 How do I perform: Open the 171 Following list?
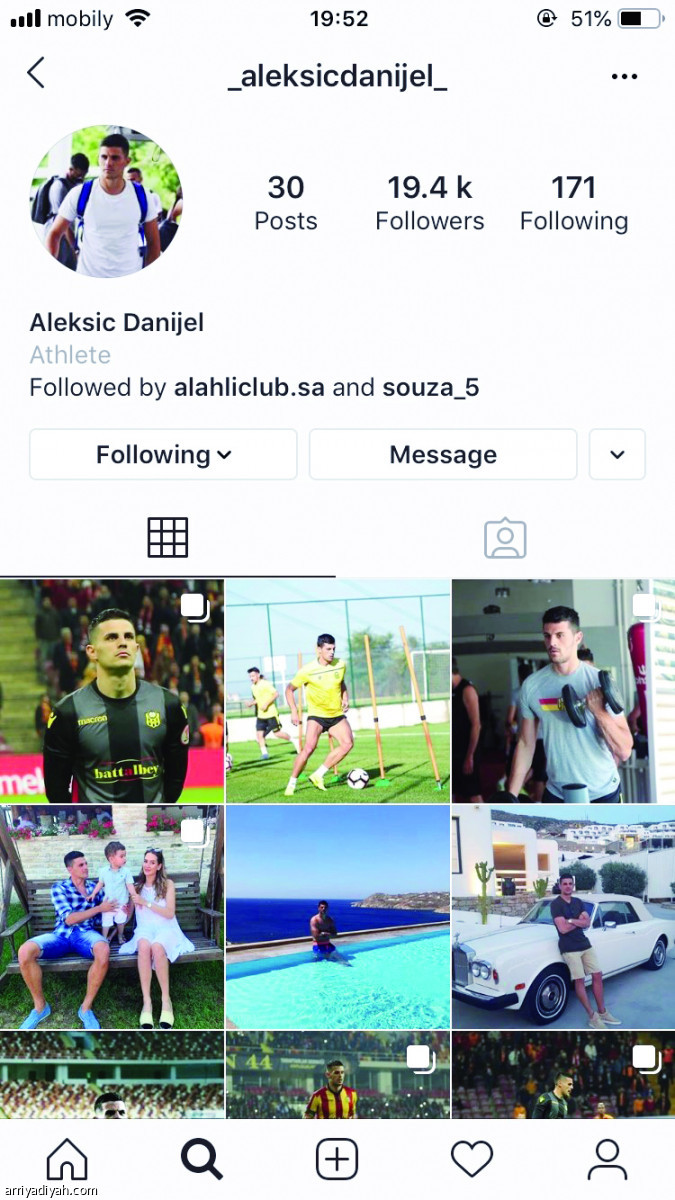pyautogui.click(x=573, y=203)
